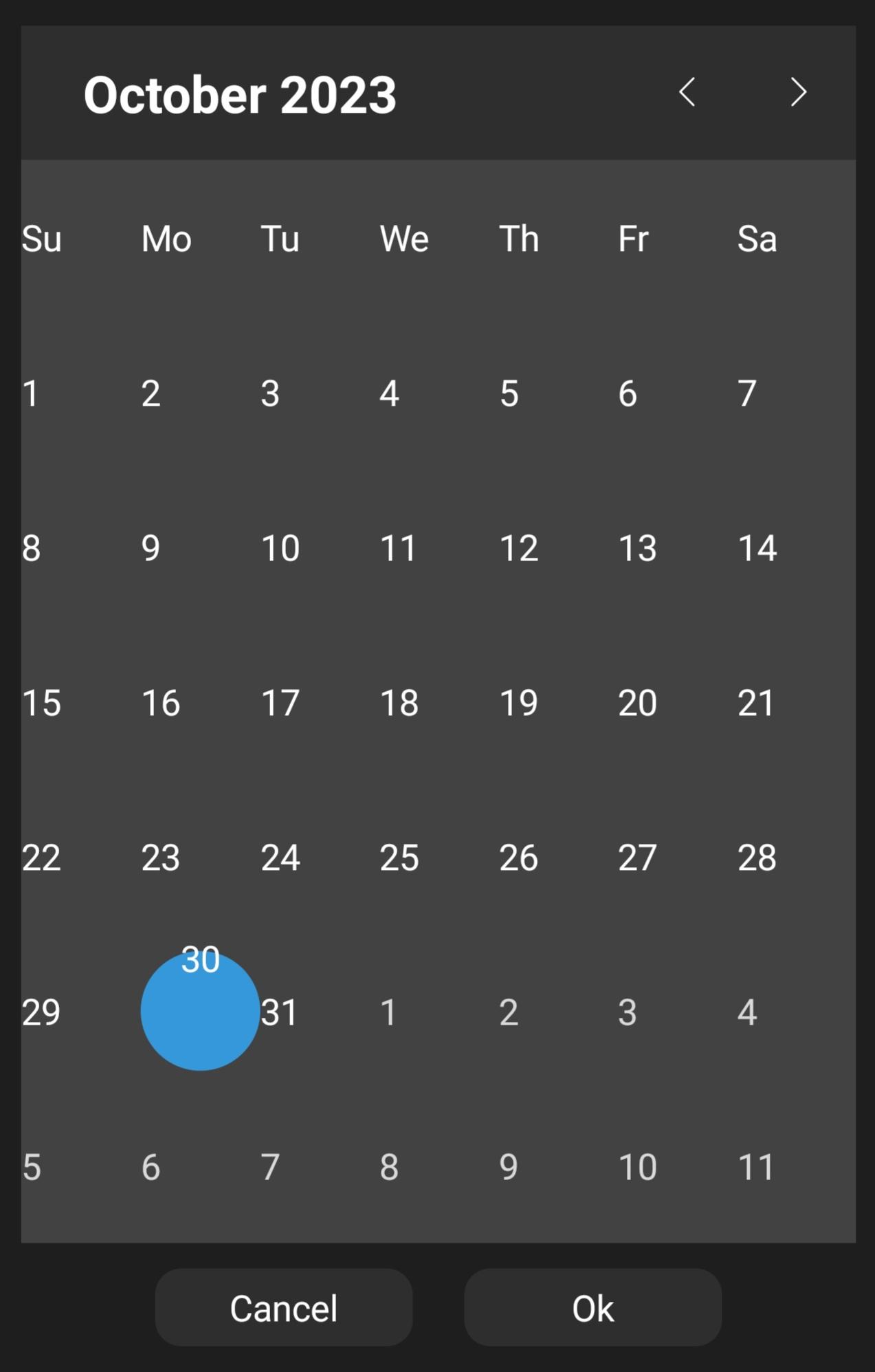
Task: Select date 20
Action: 637,703
